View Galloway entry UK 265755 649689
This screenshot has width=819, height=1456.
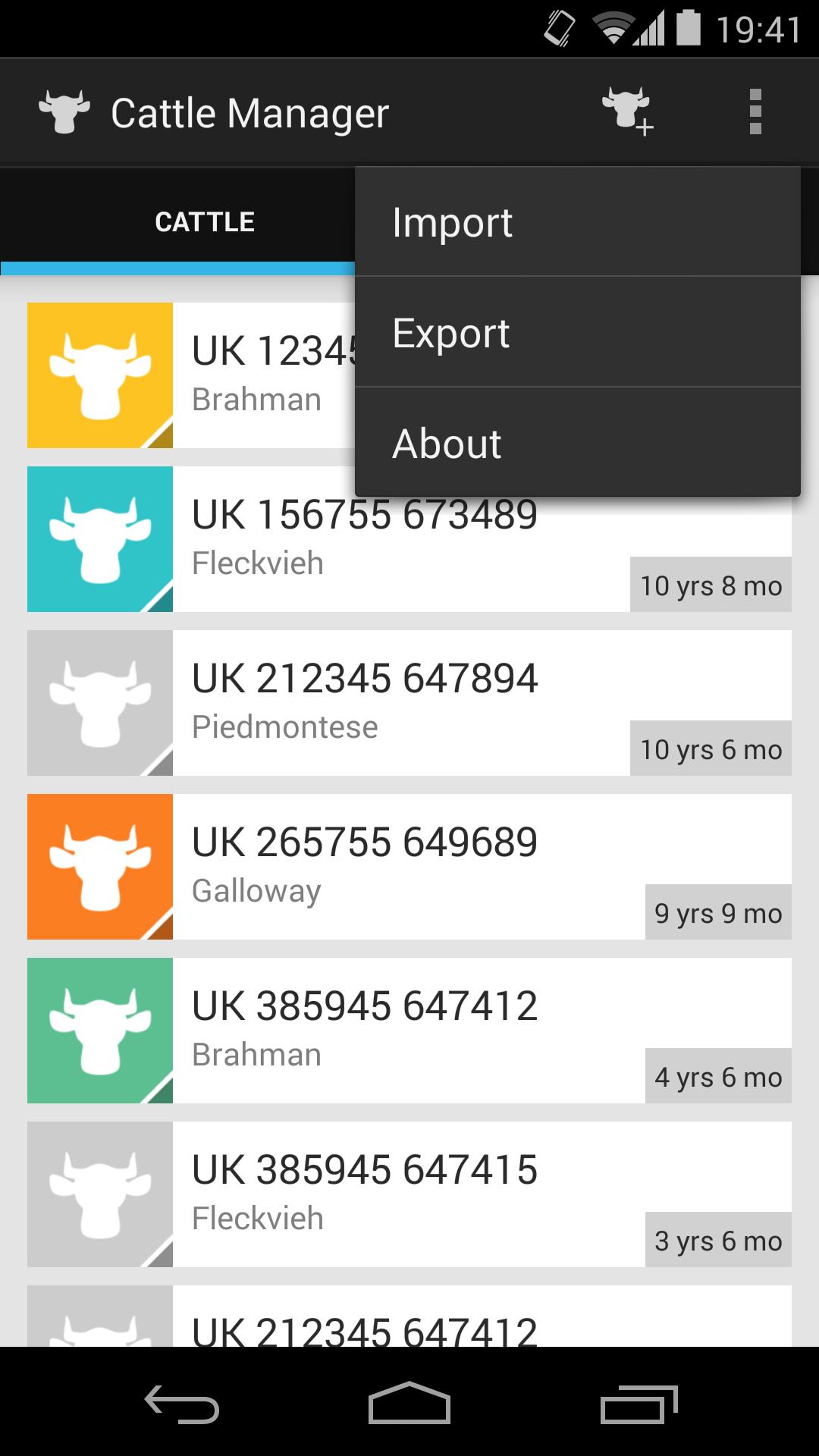[x=409, y=867]
